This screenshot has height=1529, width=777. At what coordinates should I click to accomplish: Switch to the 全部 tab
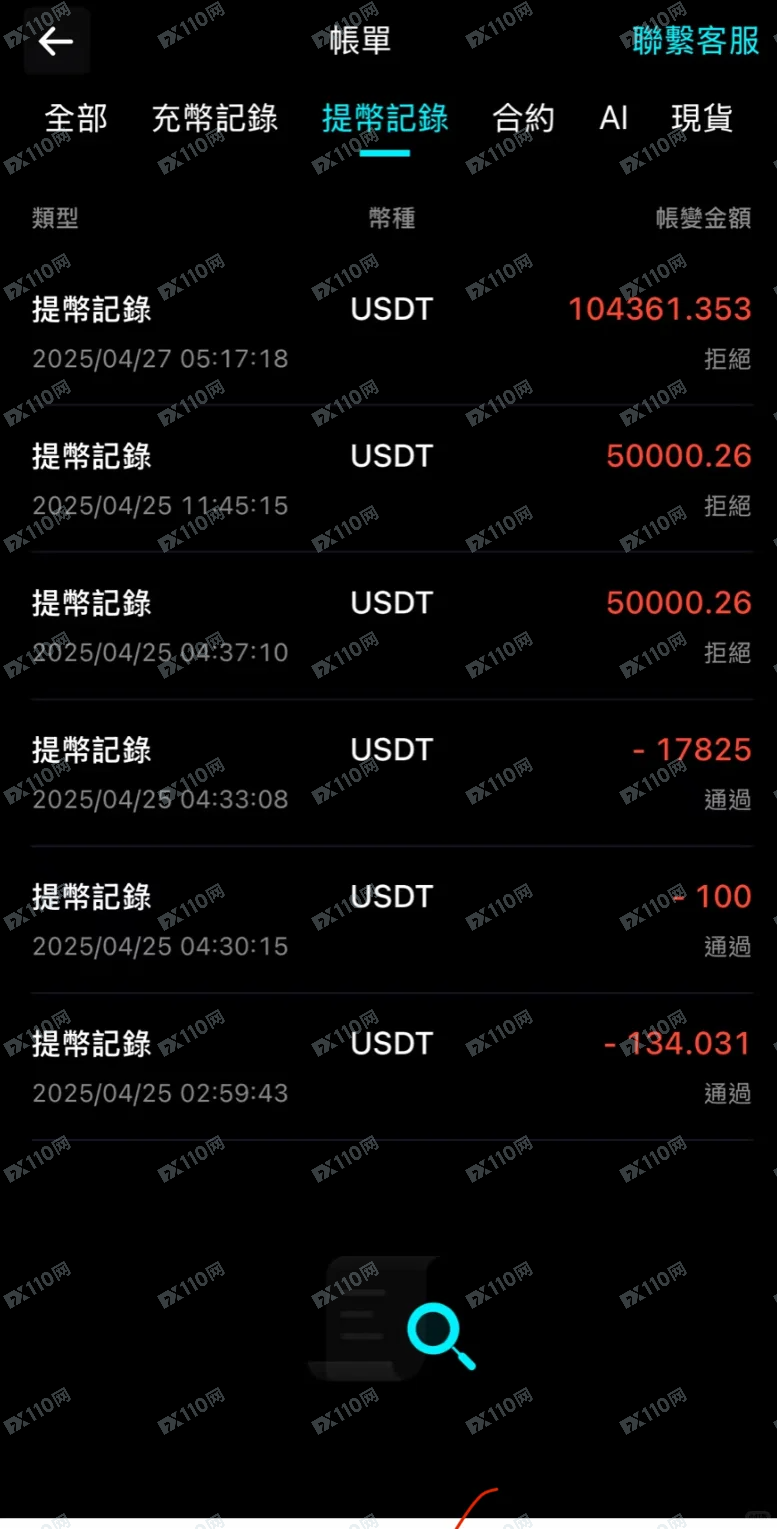[x=76, y=118]
